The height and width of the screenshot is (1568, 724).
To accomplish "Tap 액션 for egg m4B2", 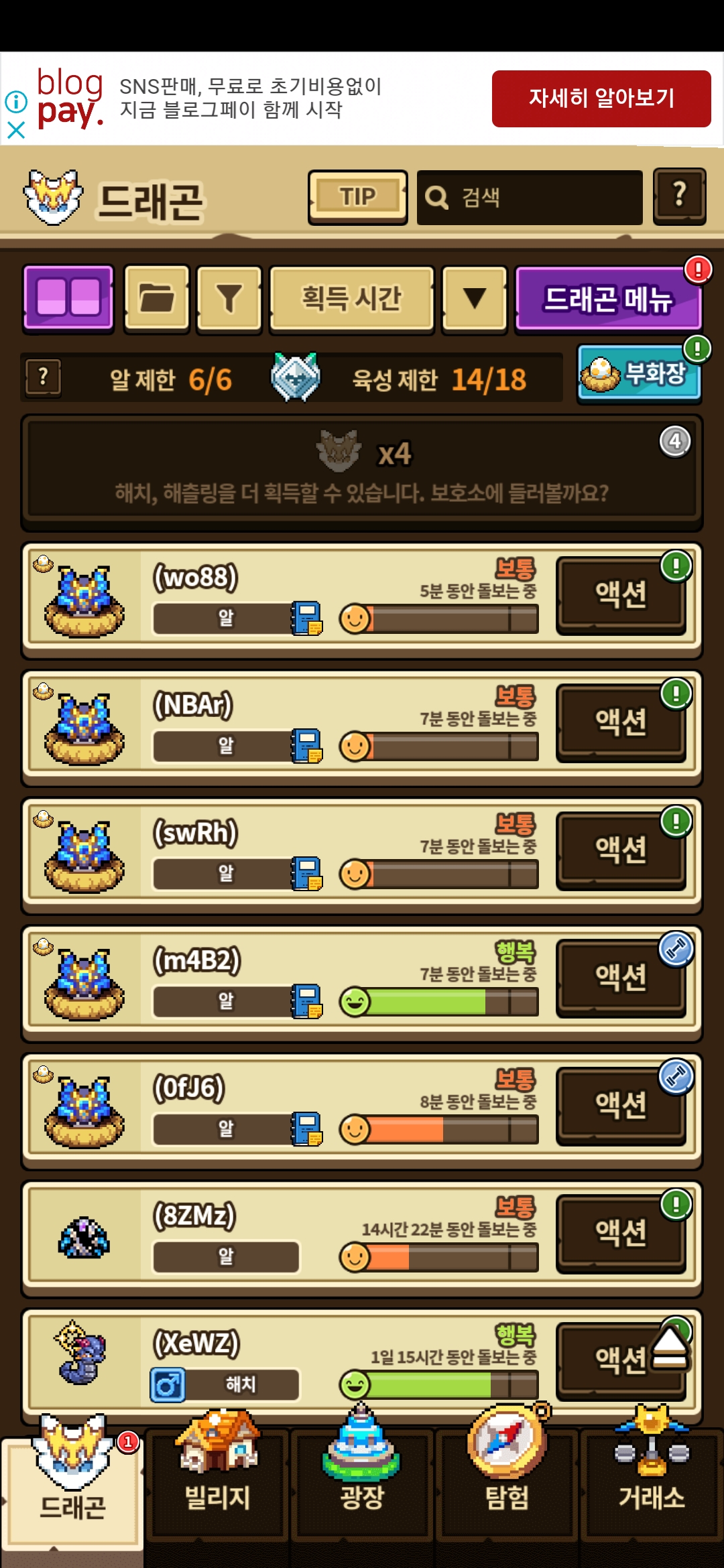I will [621, 977].
